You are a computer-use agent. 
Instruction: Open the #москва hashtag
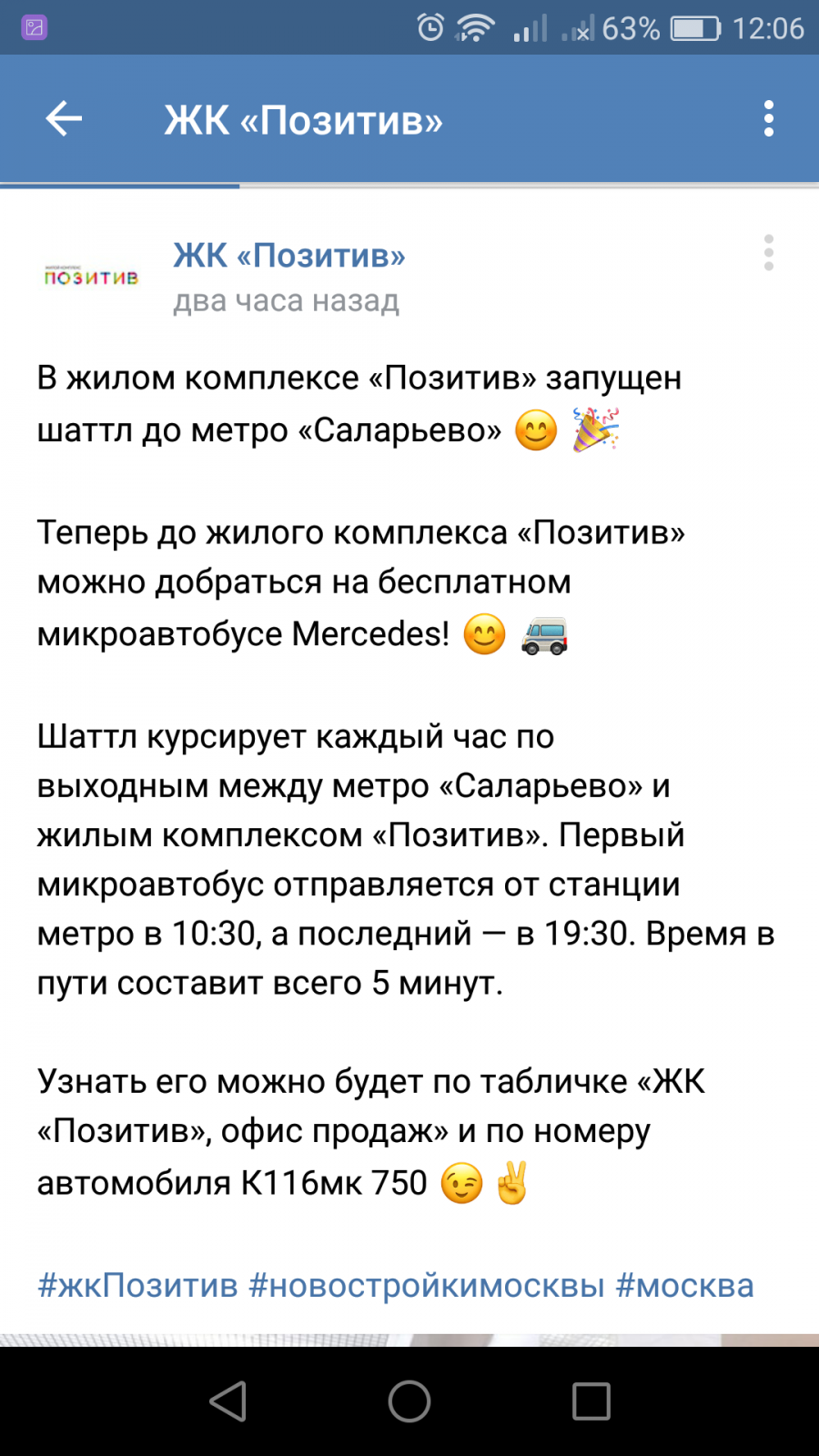tap(685, 1286)
